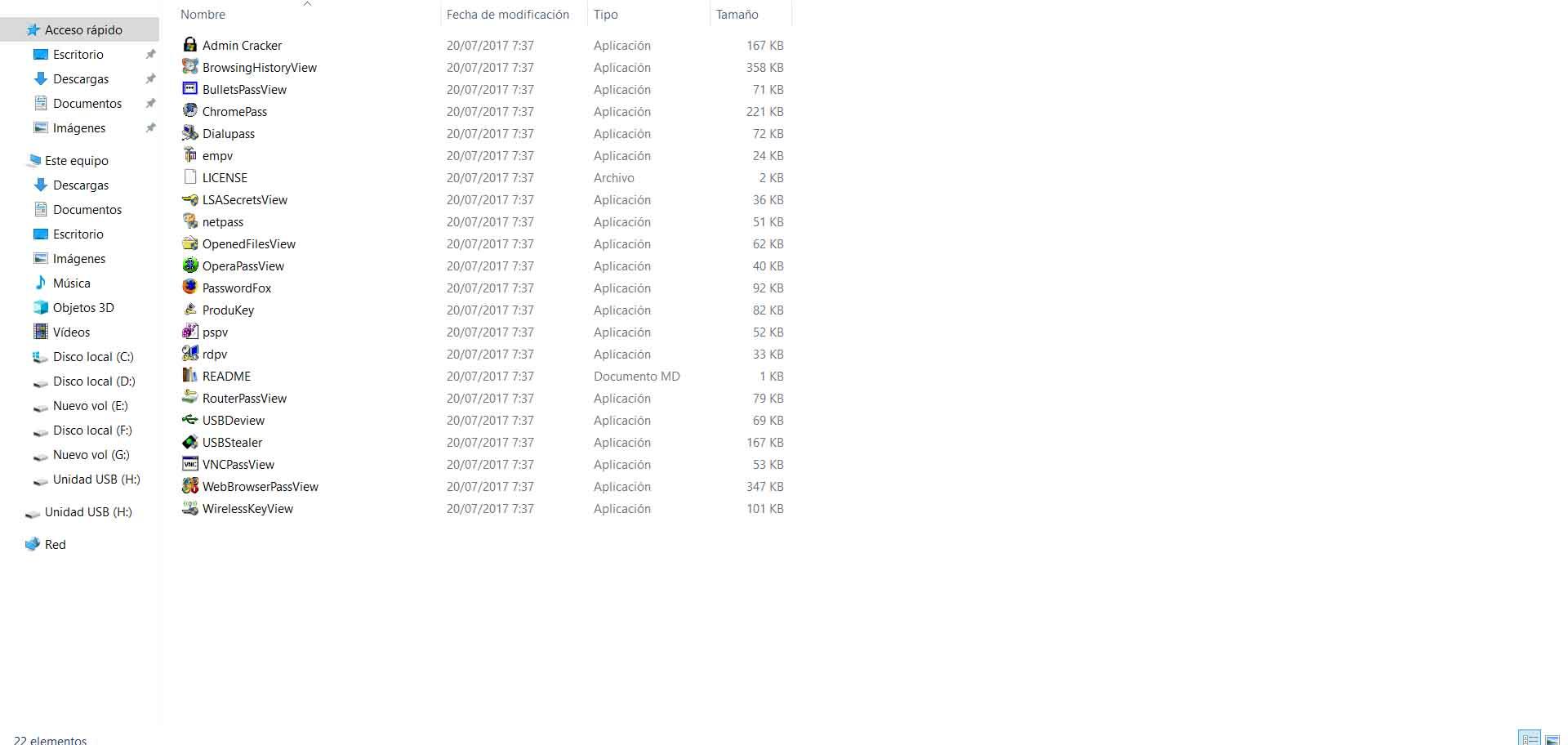The image size is (1568, 745).
Task: Open the Música folder
Action: (72, 283)
